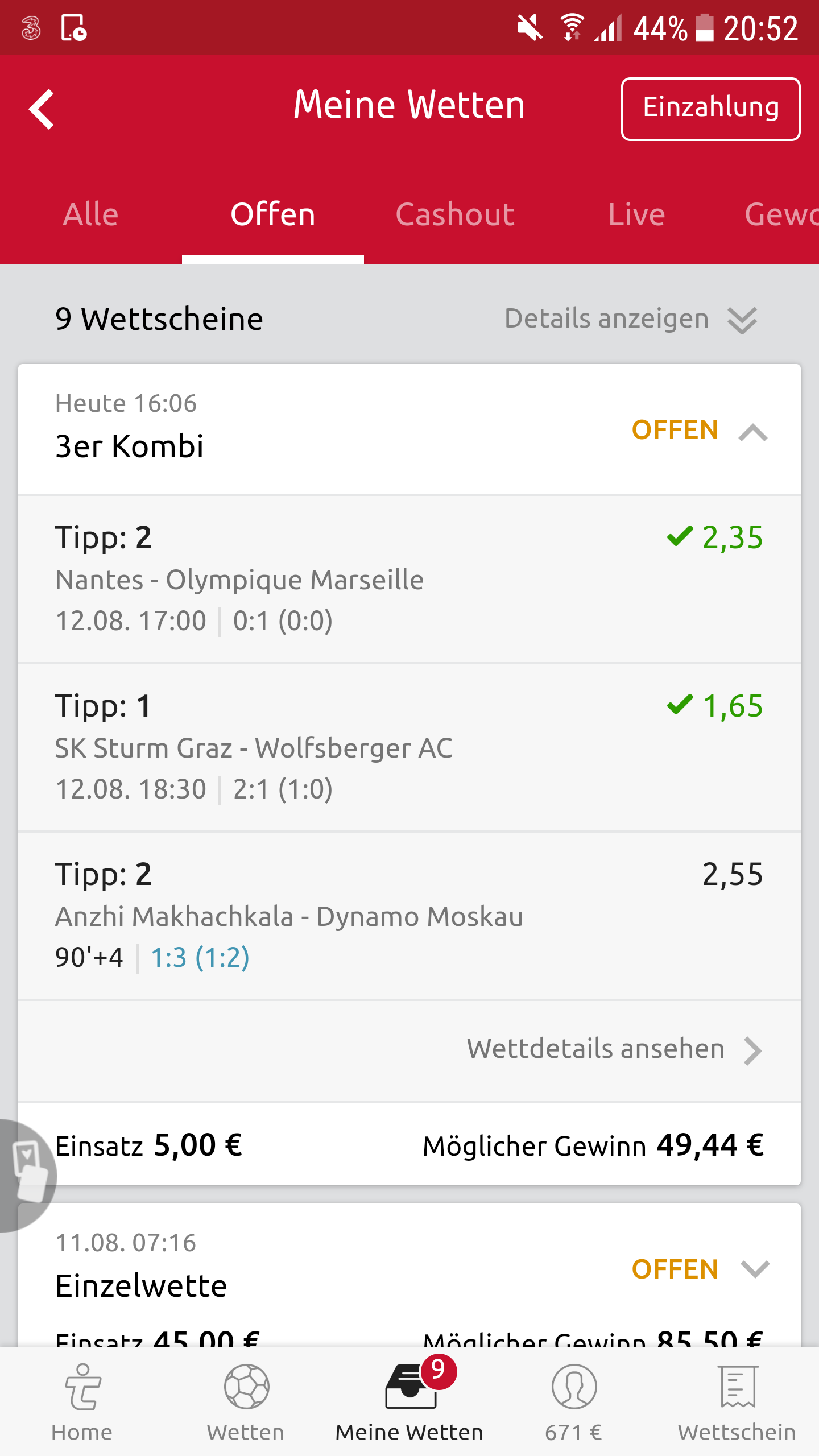Switch to the Alle tab
Screen dimensions: 819x1456
point(91,214)
